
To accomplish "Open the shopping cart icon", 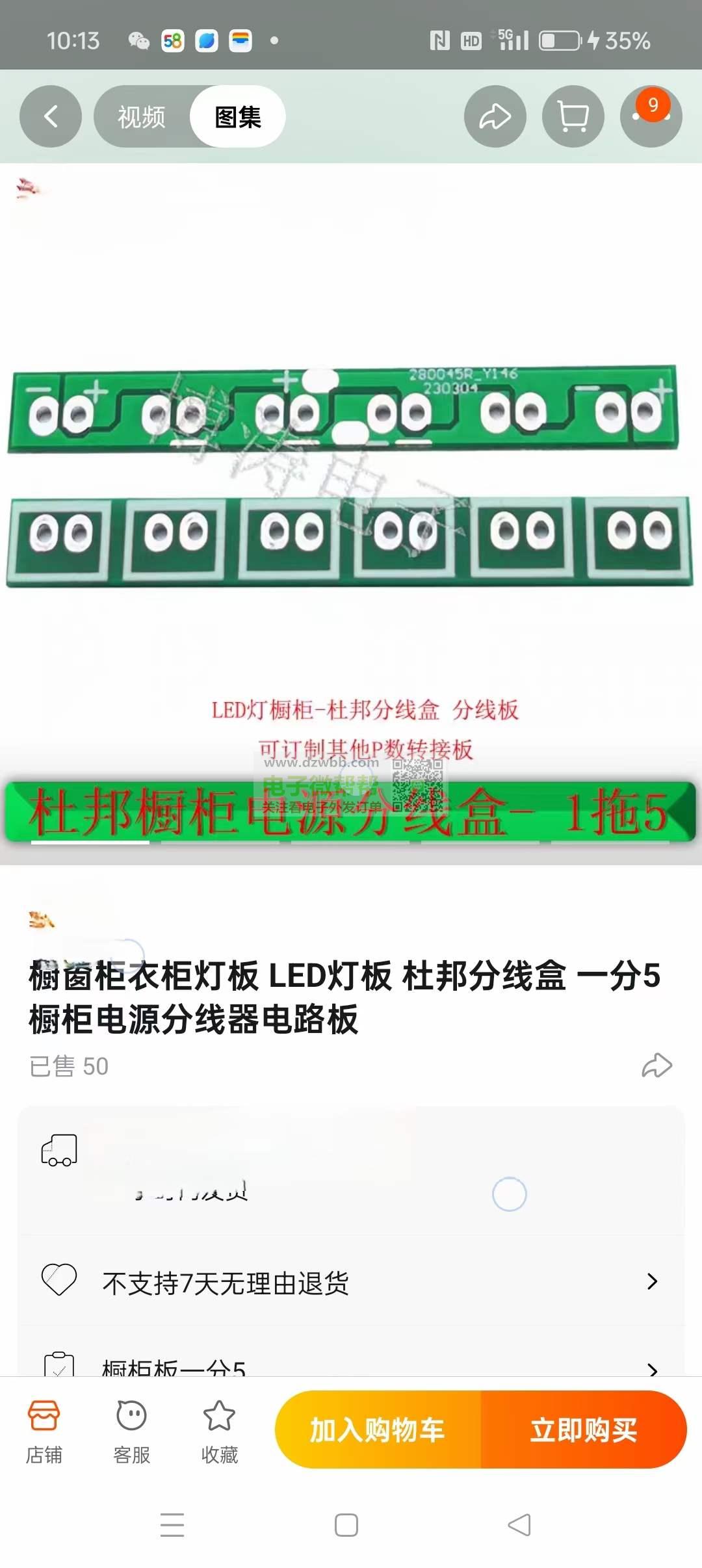I will point(573,117).
